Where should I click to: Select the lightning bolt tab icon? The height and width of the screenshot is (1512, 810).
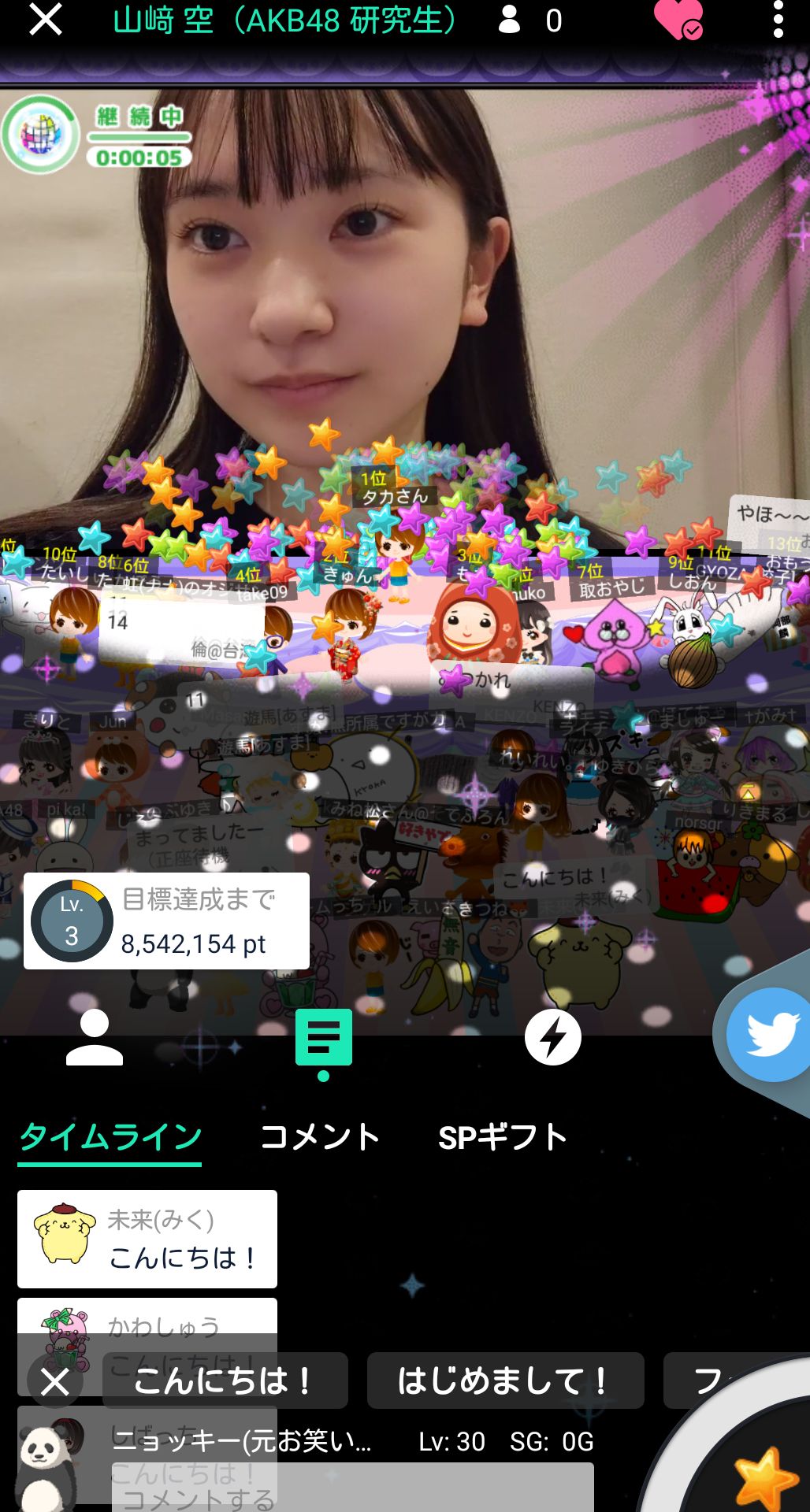[x=553, y=1037]
